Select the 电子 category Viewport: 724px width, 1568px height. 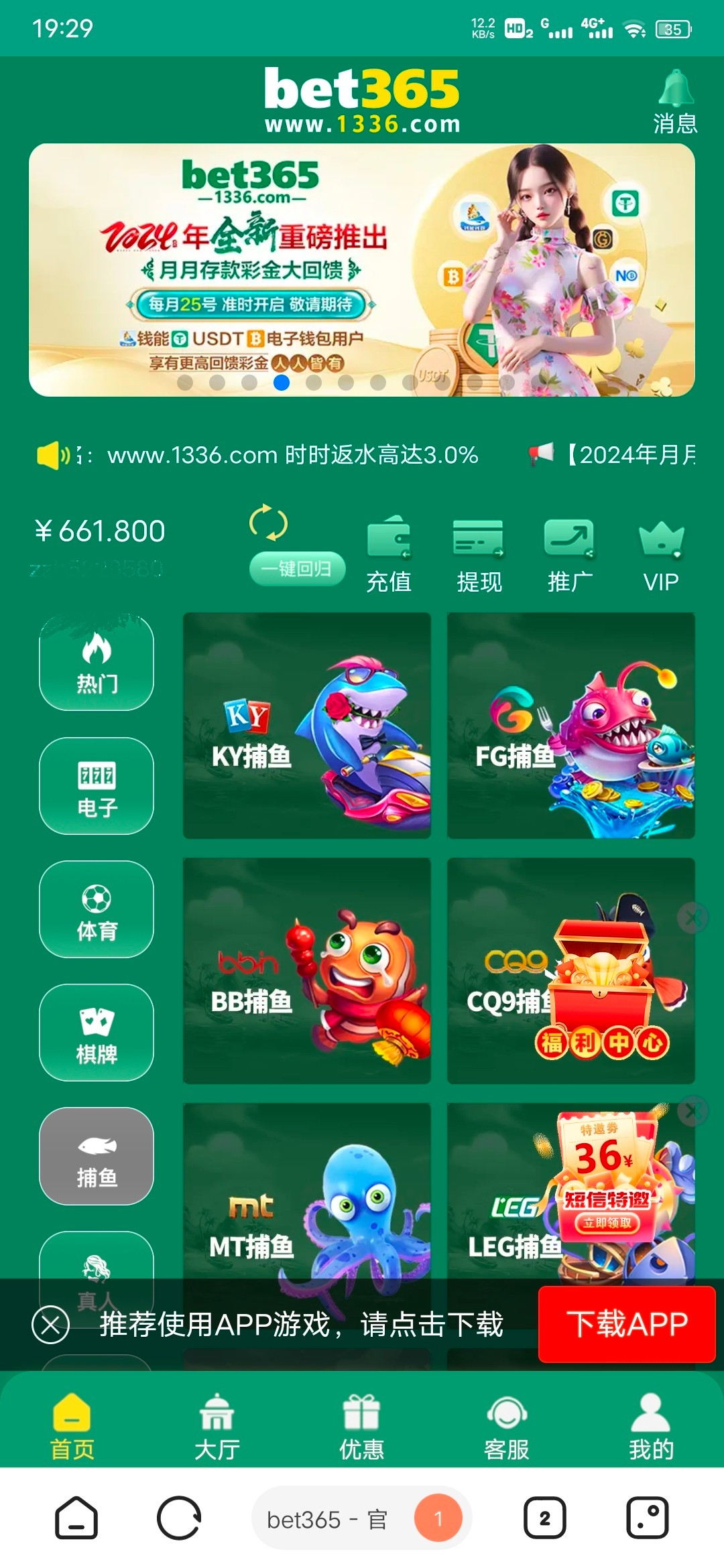pos(97,787)
